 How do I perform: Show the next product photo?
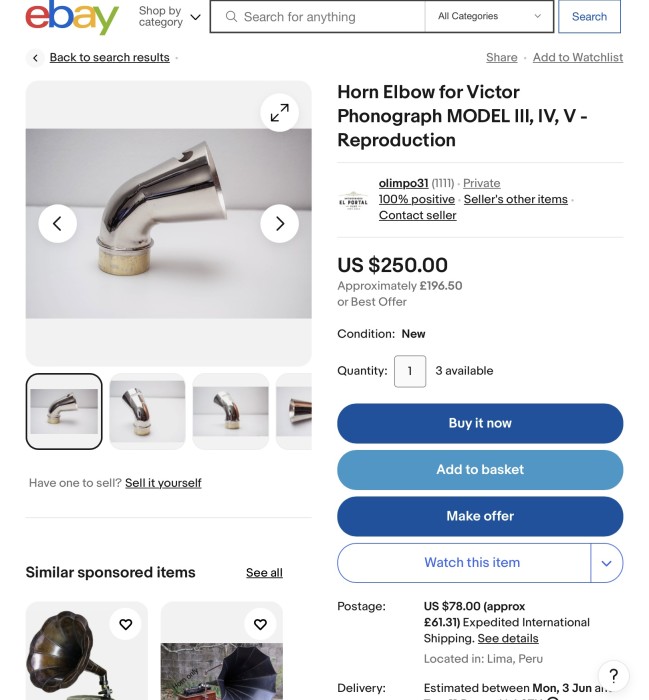pyautogui.click(x=279, y=223)
